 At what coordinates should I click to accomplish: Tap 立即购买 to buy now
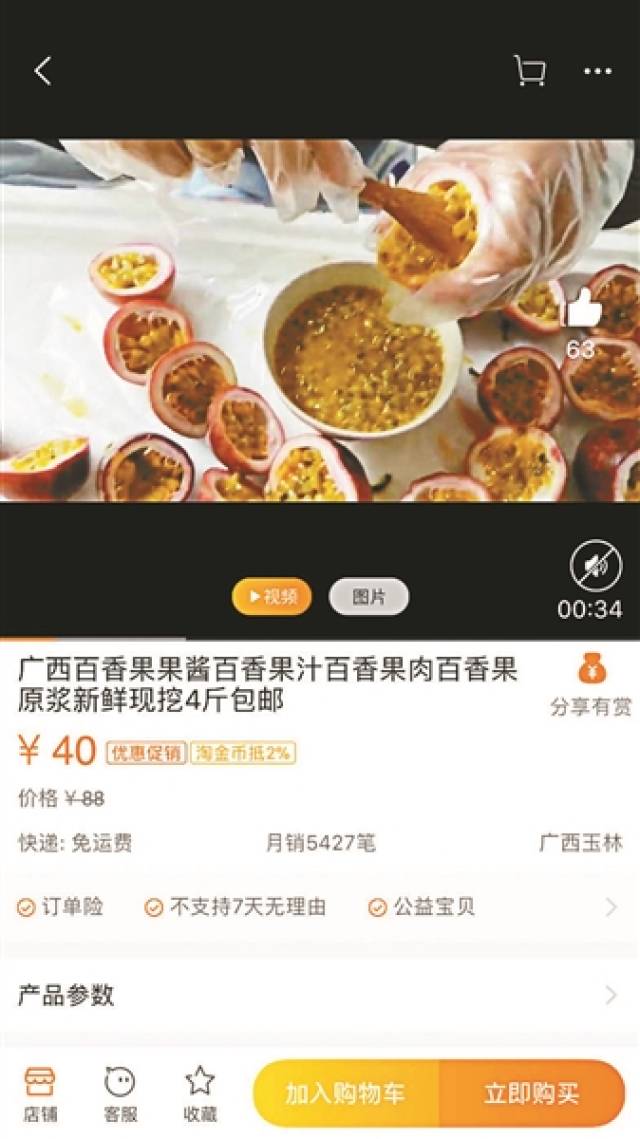(x=531, y=1094)
